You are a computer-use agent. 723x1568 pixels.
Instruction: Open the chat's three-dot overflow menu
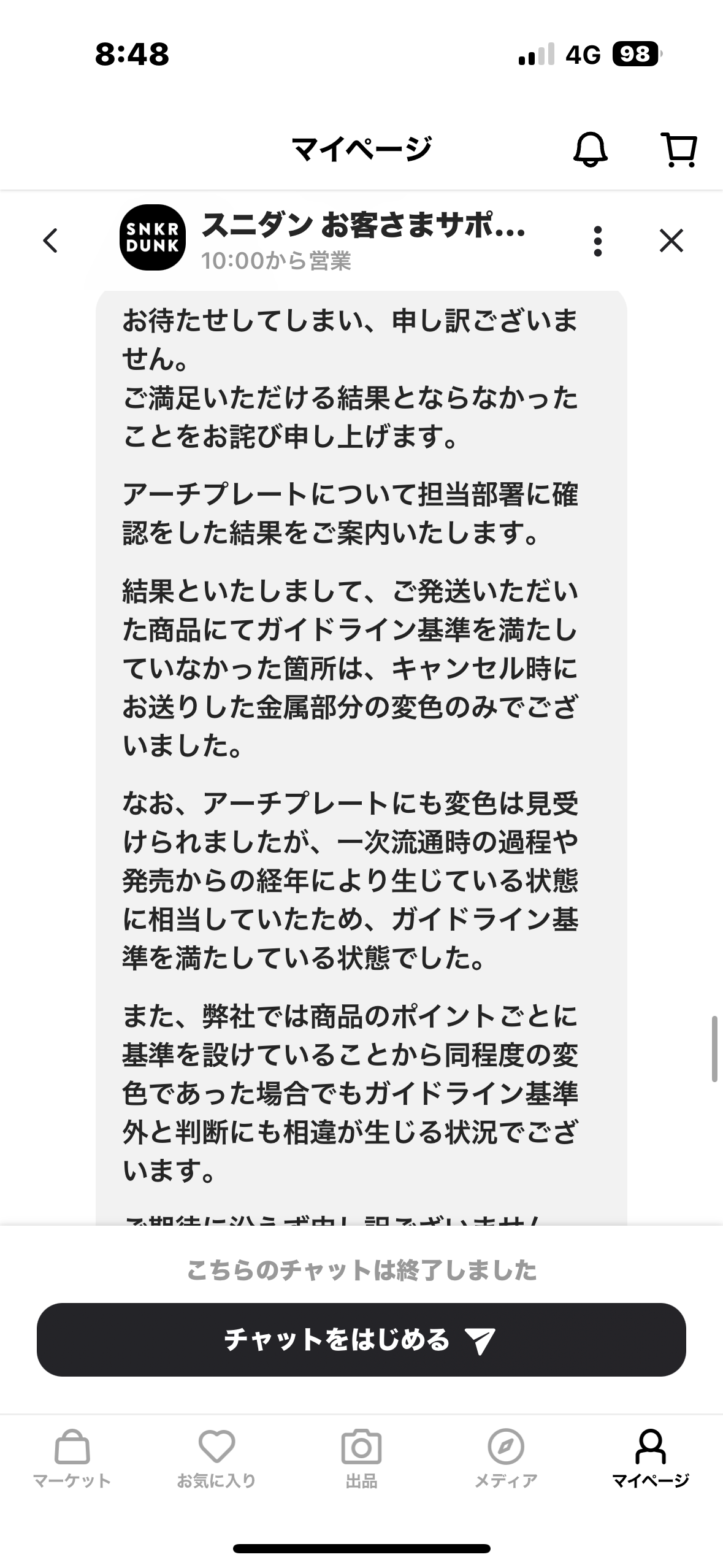(x=598, y=240)
